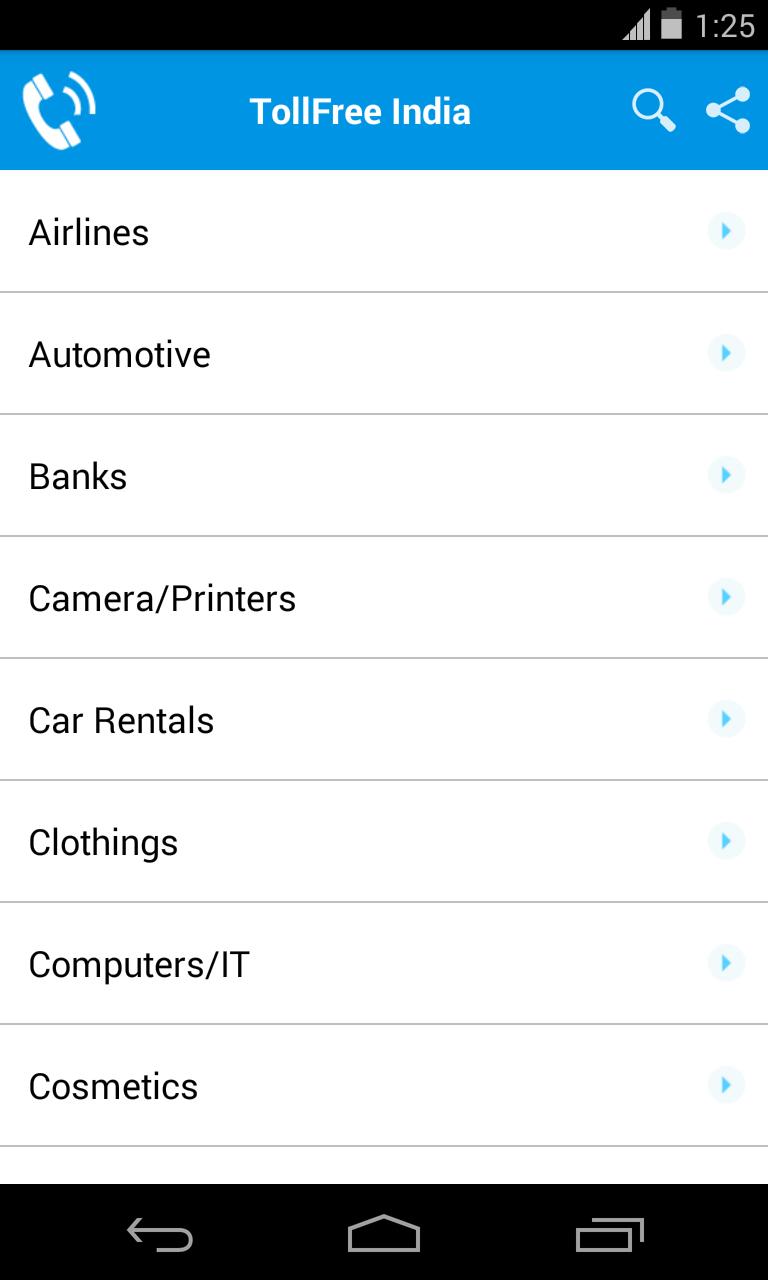This screenshot has width=768, height=1280.
Task: Tap the clock in the status bar
Action: tap(725, 24)
